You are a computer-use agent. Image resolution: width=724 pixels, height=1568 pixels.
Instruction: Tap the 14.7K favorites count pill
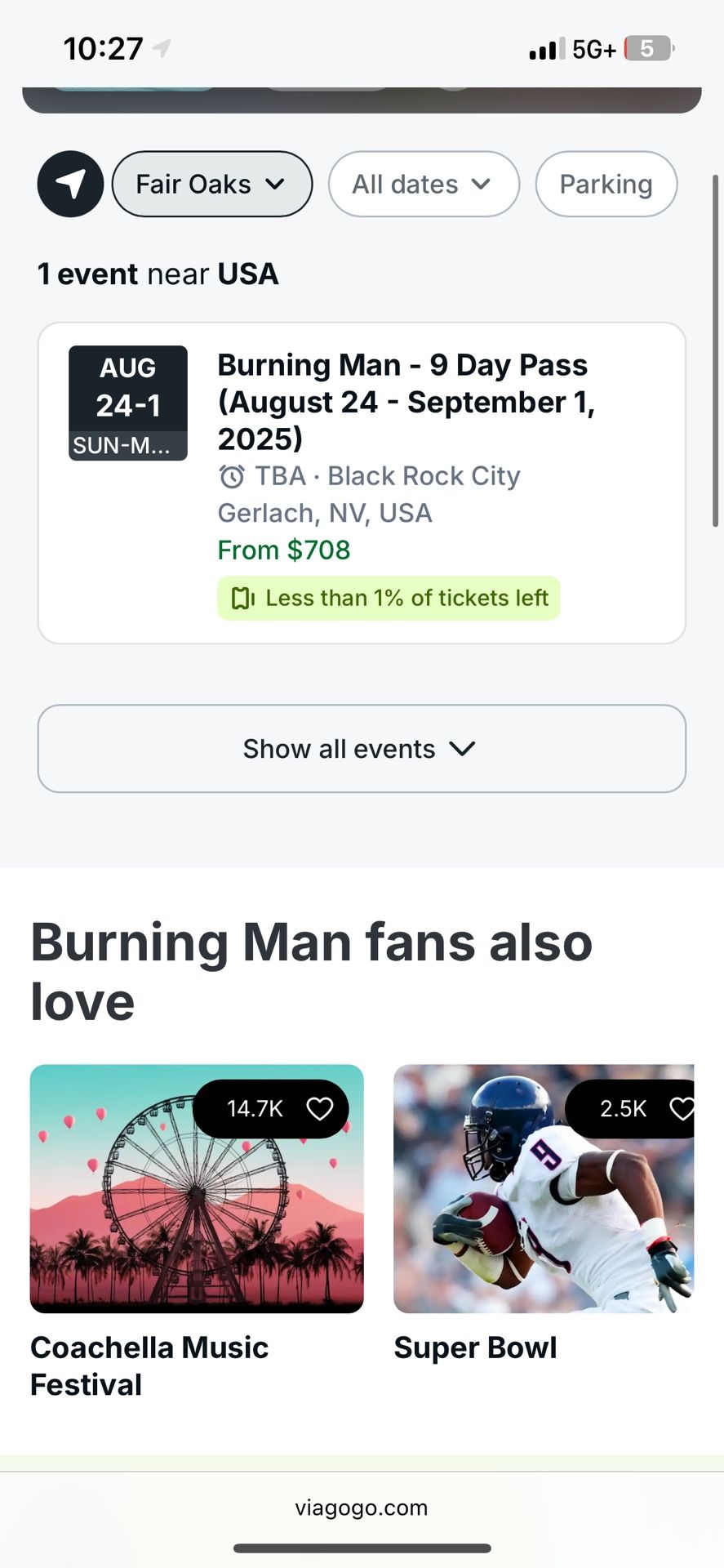click(x=254, y=1108)
